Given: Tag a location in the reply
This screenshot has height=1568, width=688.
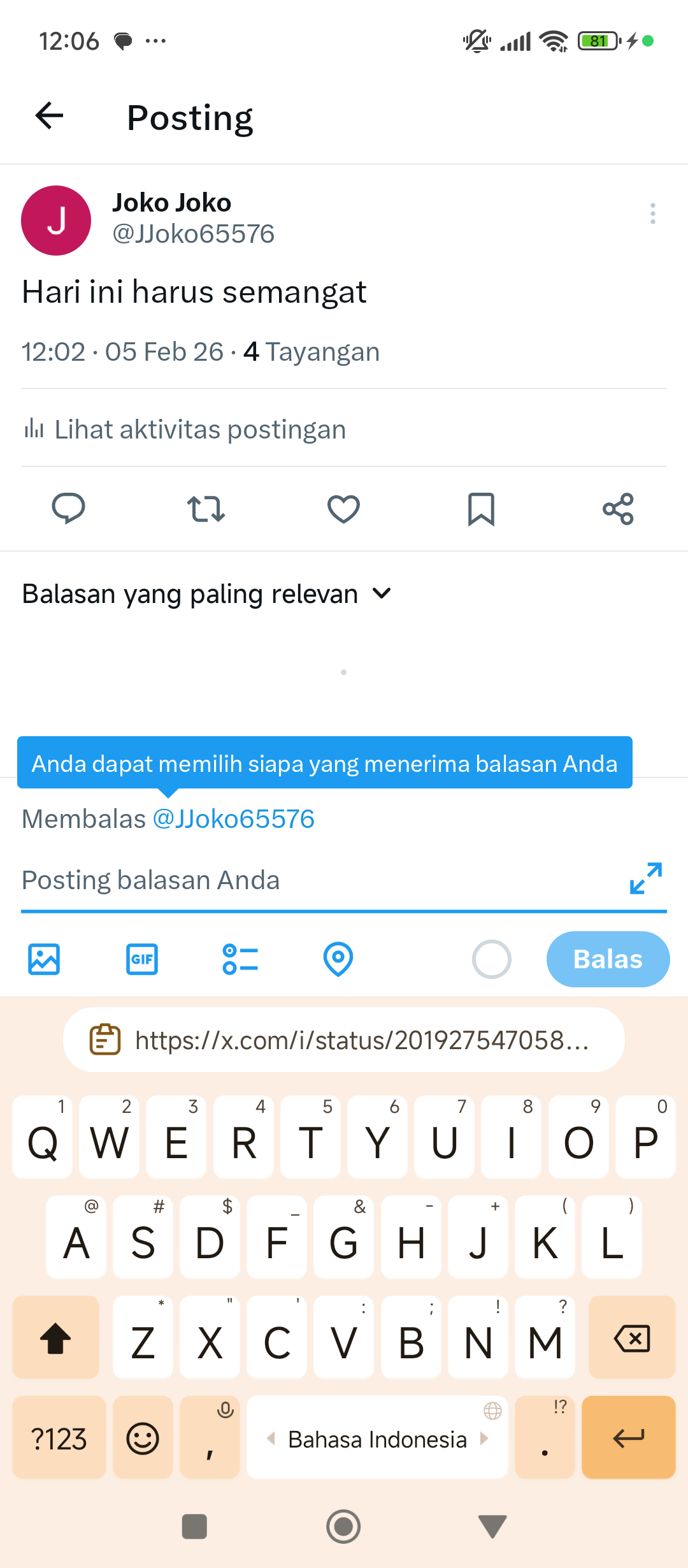Looking at the screenshot, I should 338,959.
